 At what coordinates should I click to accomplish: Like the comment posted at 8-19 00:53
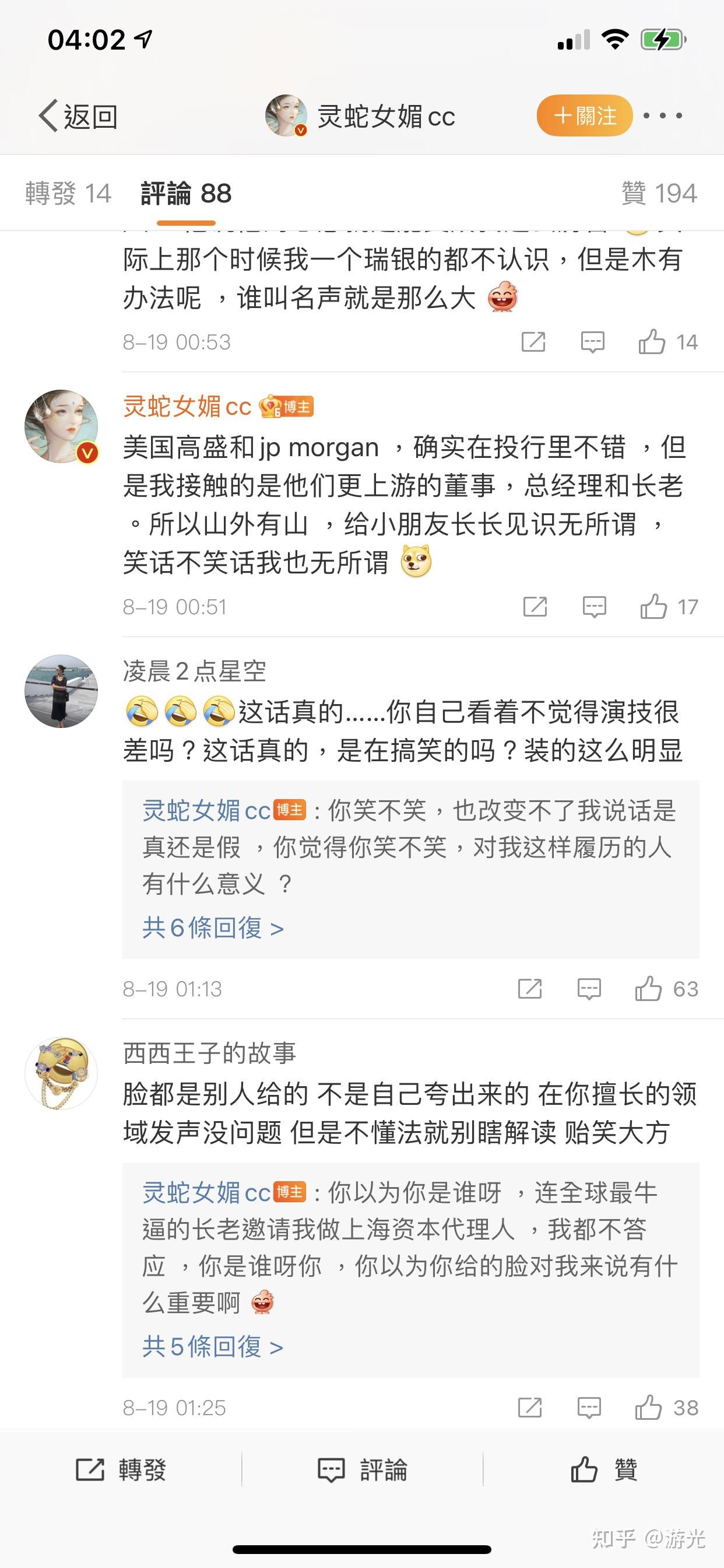pos(652,342)
